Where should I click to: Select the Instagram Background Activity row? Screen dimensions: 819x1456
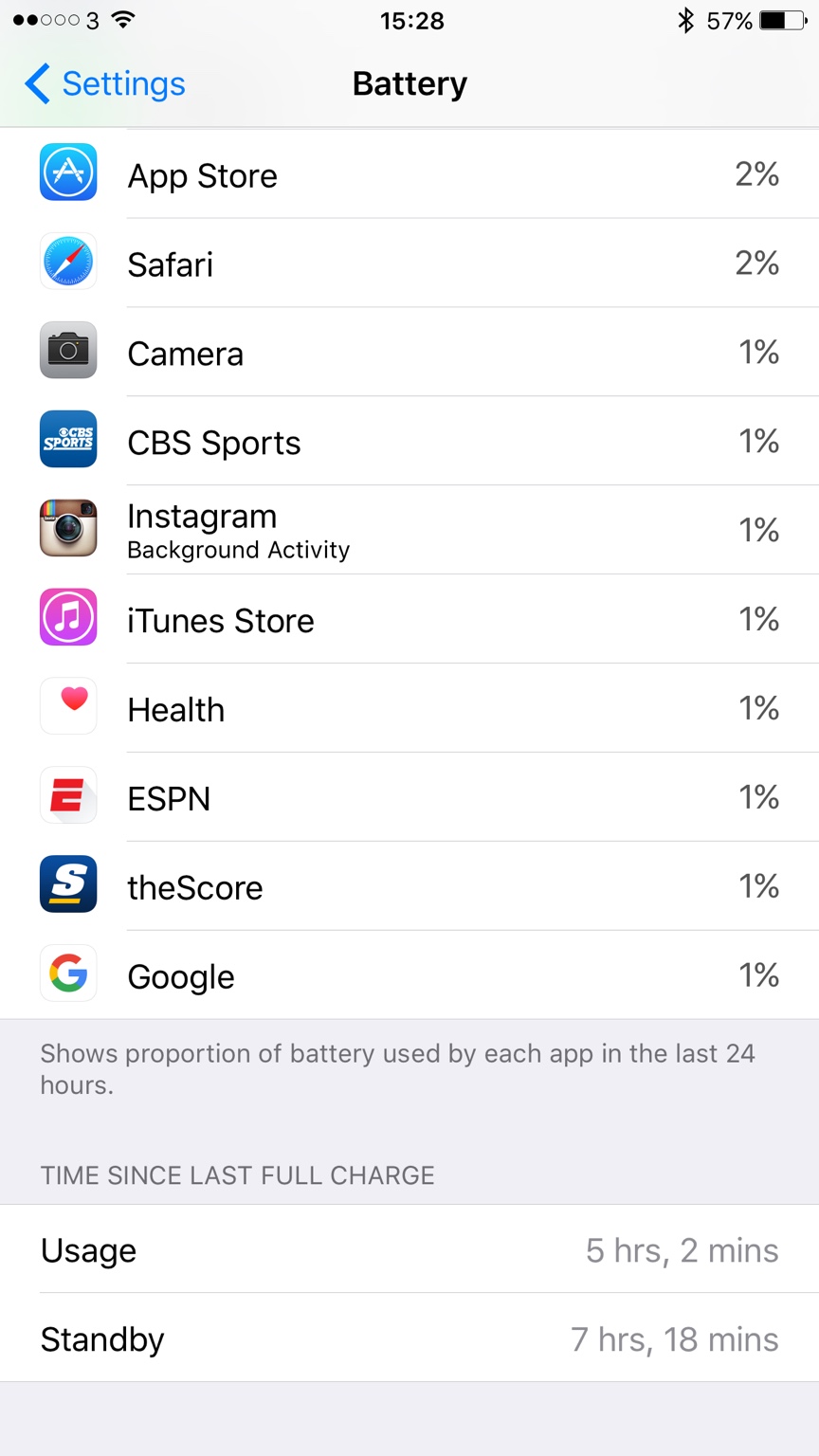pos(409,531)
